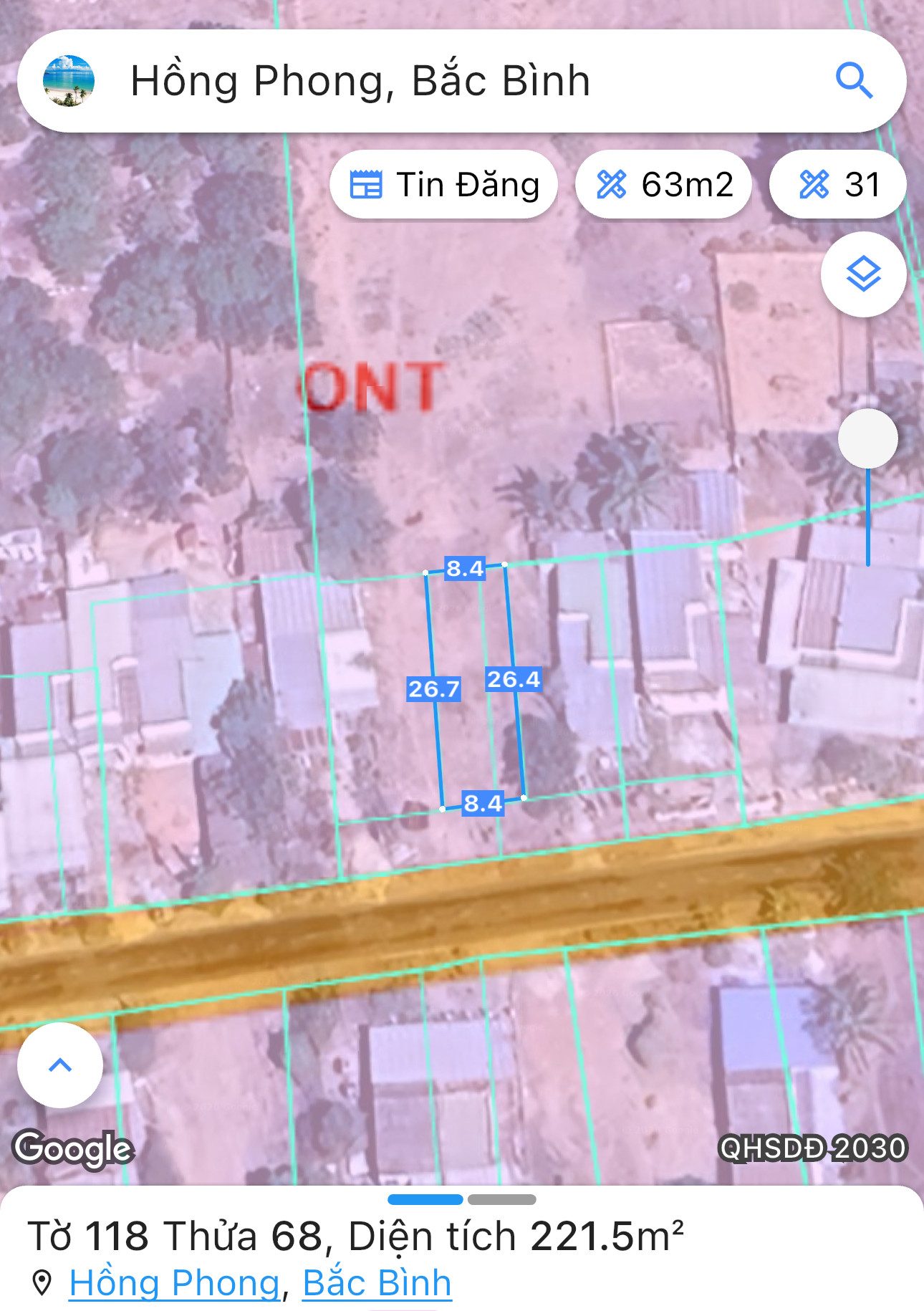This screenshot has width=924, height=1311.
Task: Select the 63m2 measurement chip
Action: coord(663,184)
